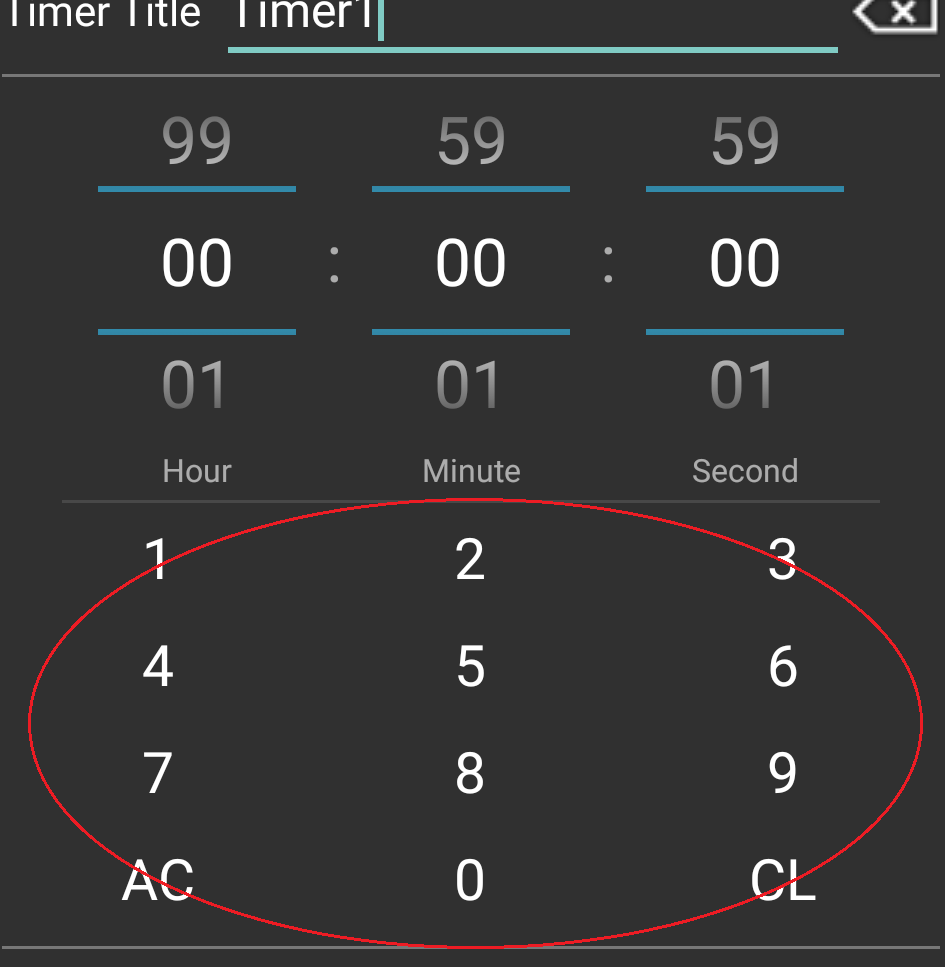Screen dimensions: 945x967
Task: Tap the CL clear button
Action: [782, 881]
